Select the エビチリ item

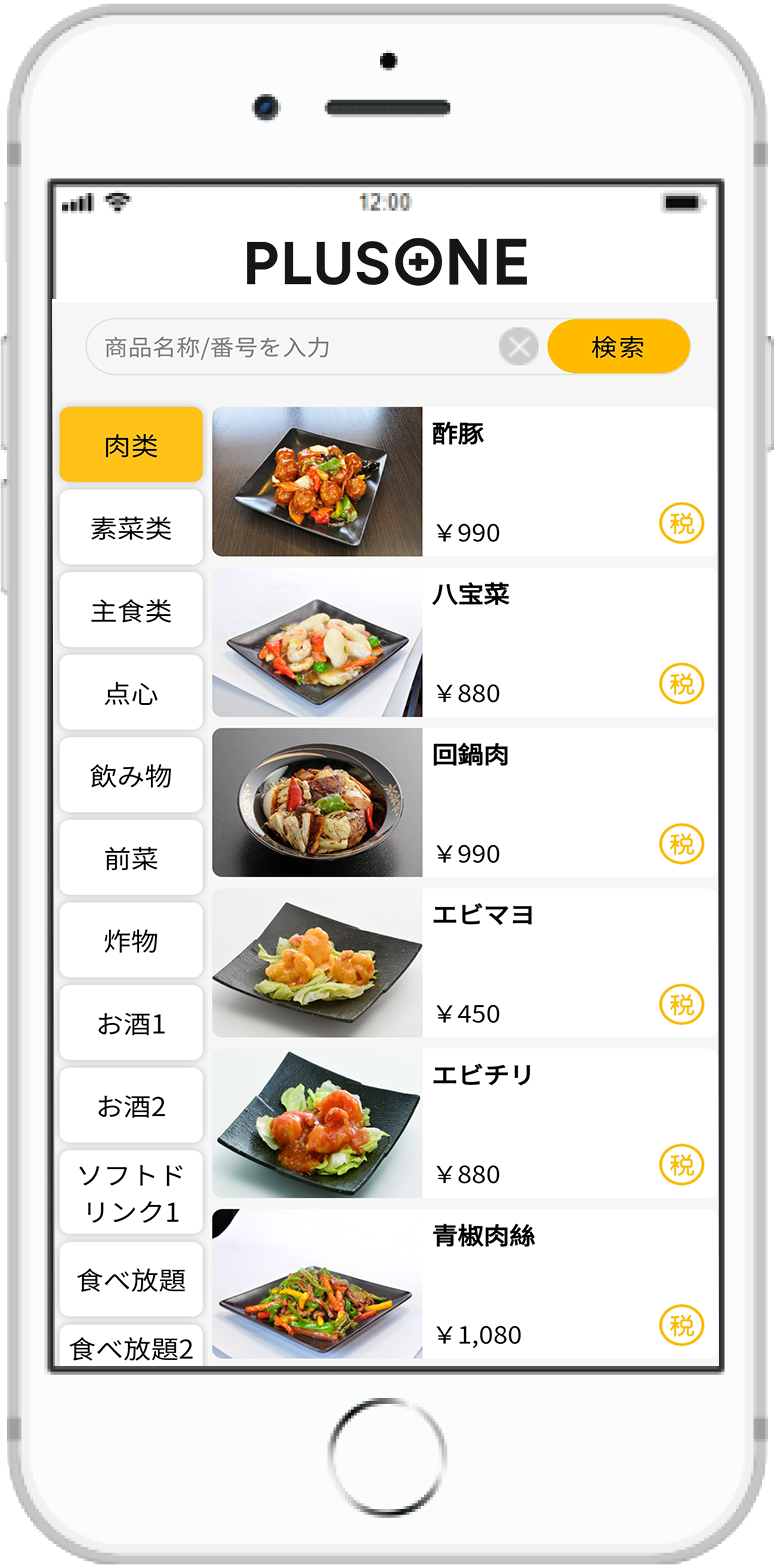coord(463,1123)
